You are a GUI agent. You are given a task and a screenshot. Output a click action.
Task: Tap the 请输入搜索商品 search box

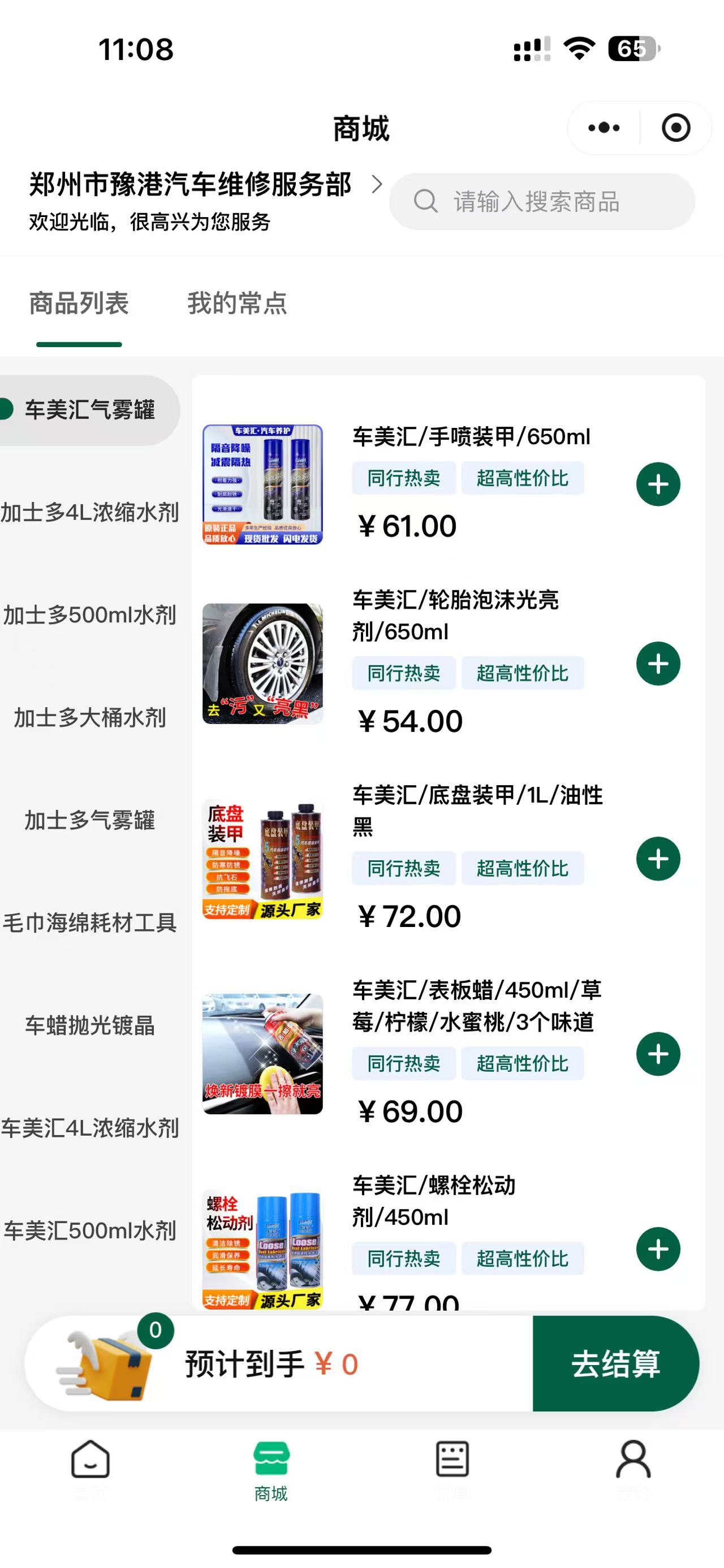(542, 201)
